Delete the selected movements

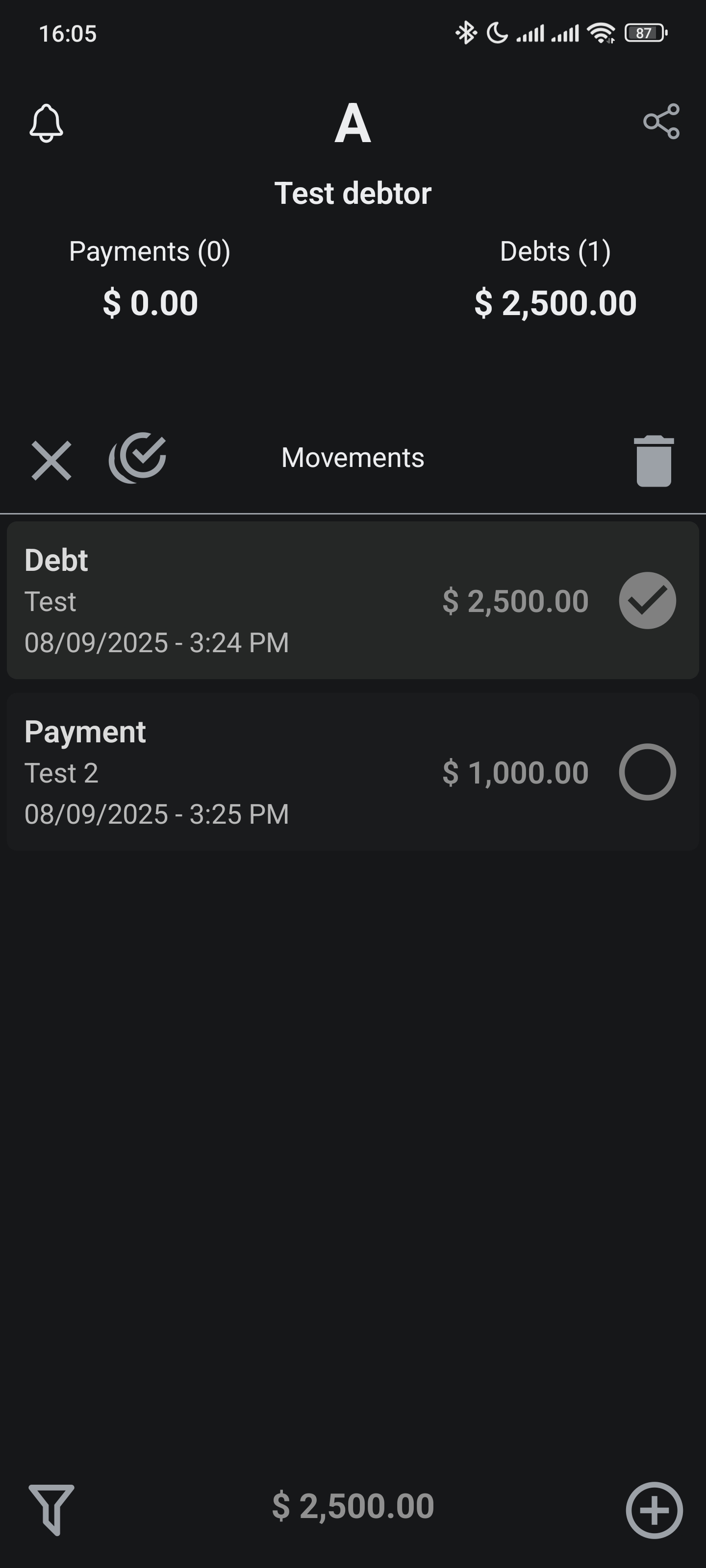click(654, 461)
